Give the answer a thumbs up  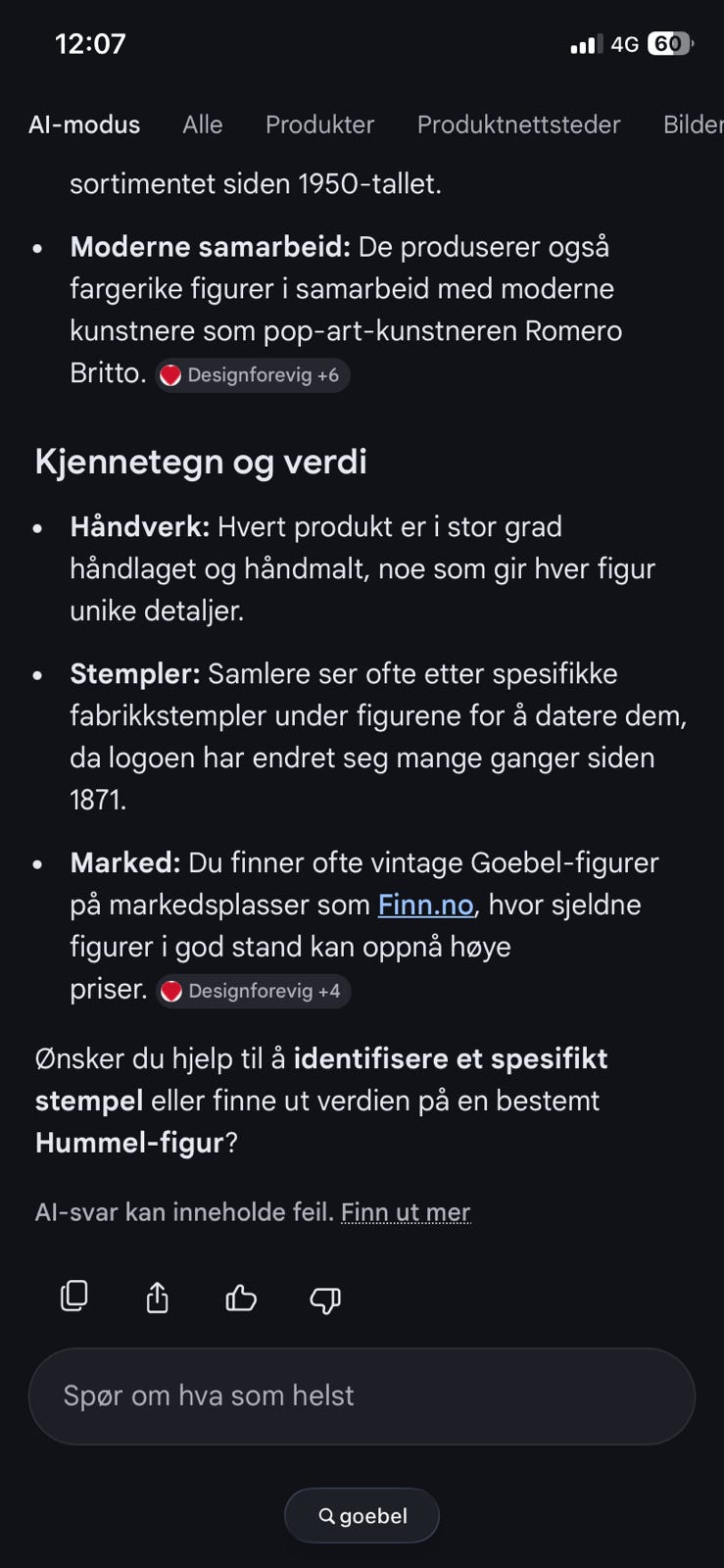click(x=240, y=1297)
